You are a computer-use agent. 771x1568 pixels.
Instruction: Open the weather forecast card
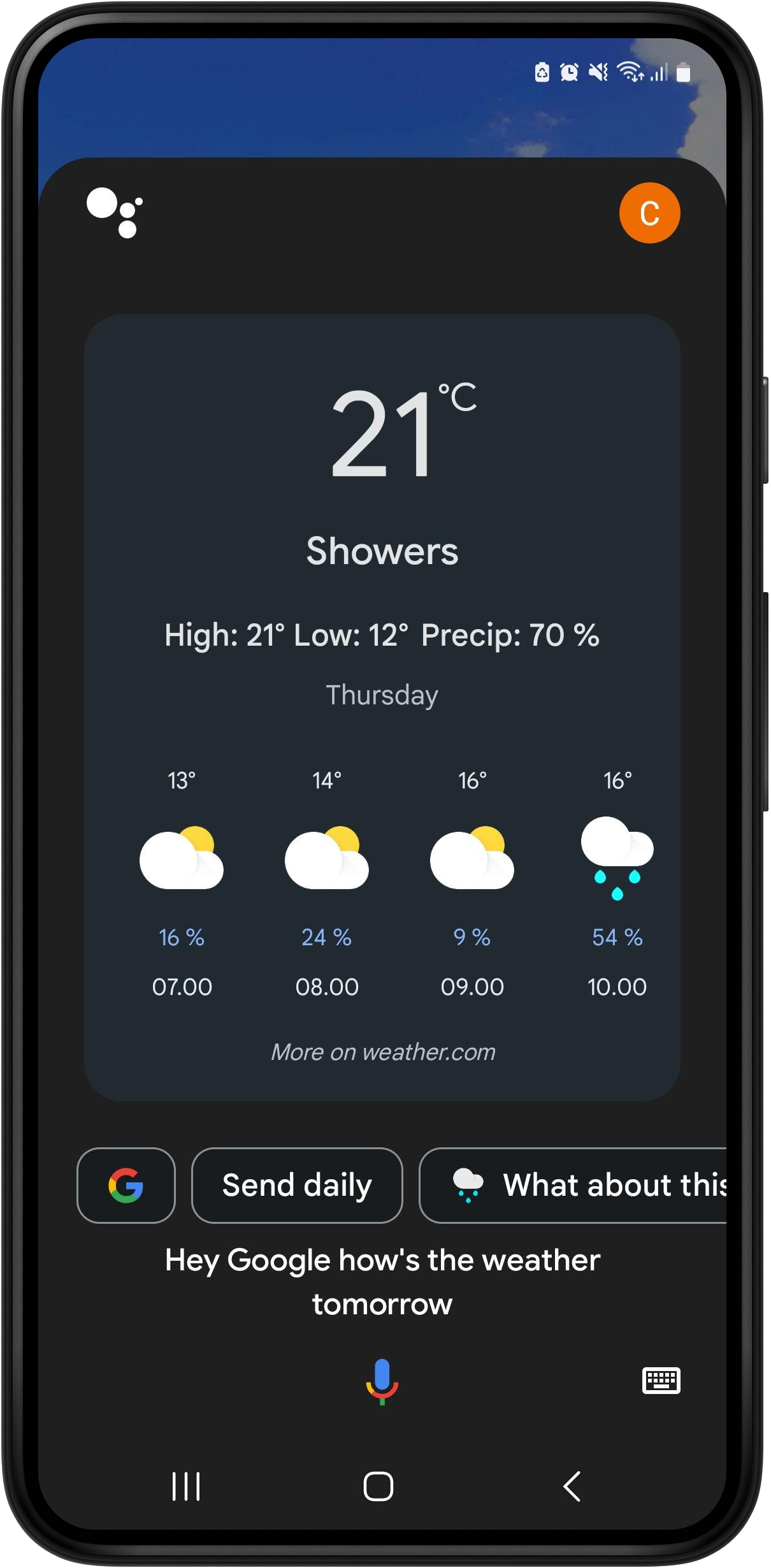tap(382, 637)
